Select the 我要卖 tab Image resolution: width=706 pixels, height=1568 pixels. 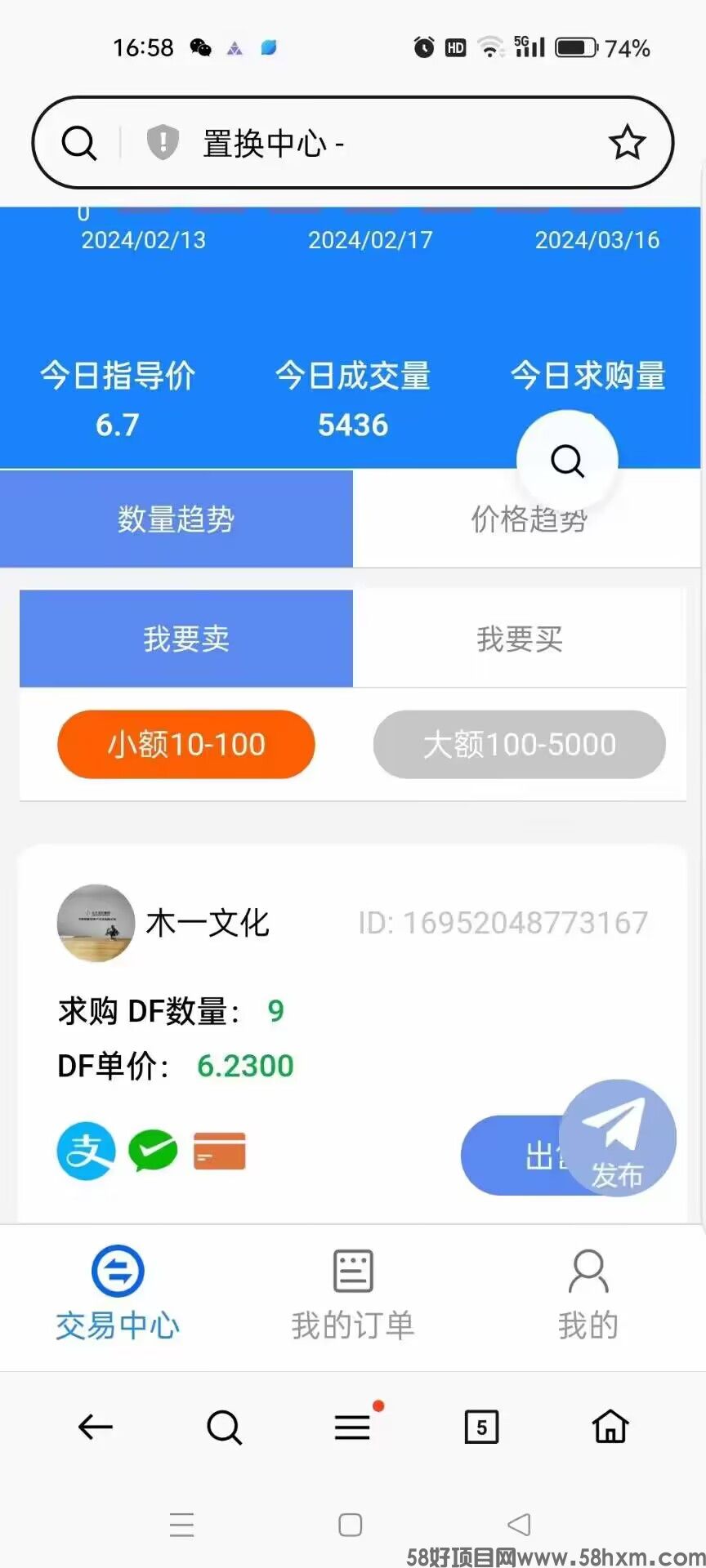pos(186,639)
